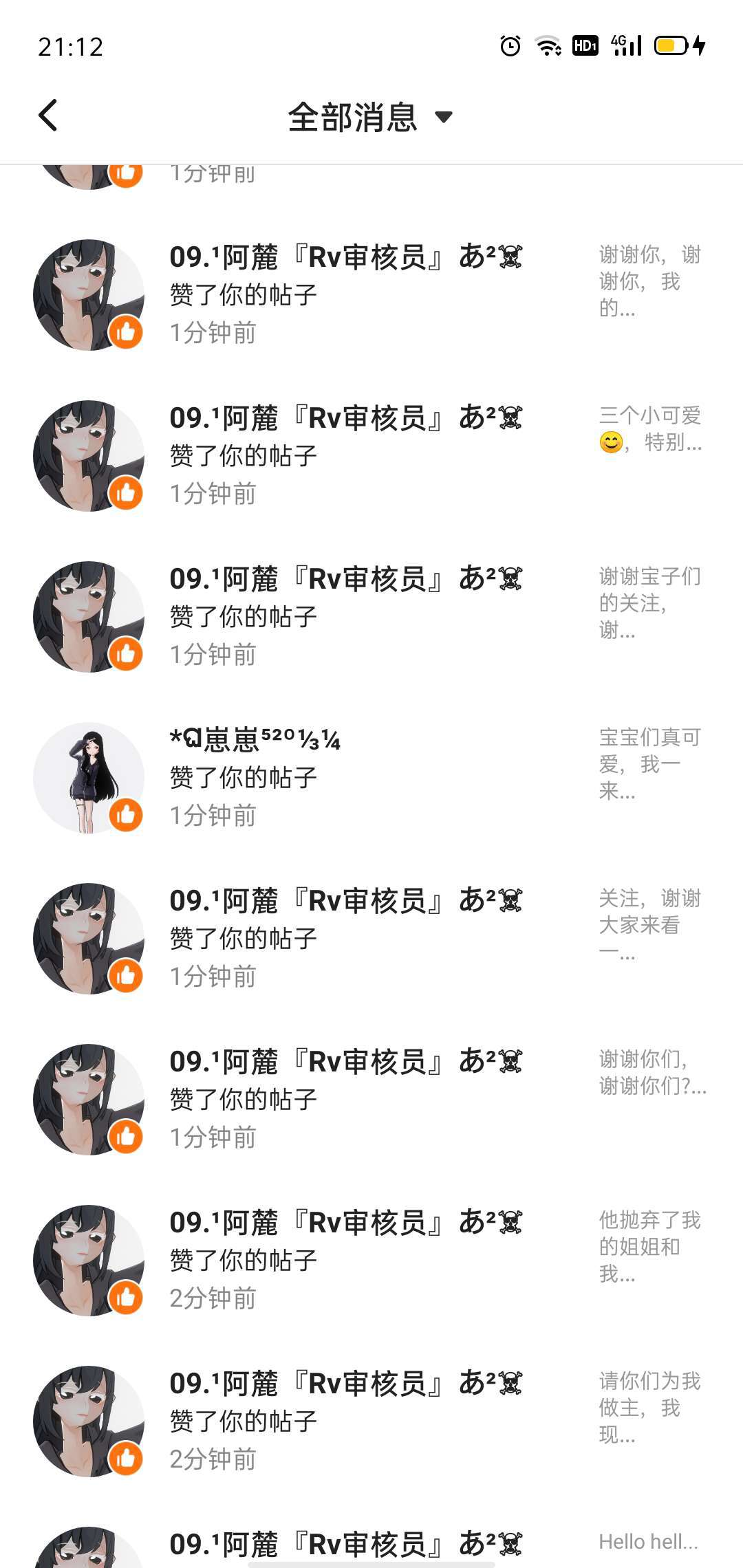Open the like notification from 崽崽520
Image resolution: width=743 pixels, height=1568 pixels.
click(x=371, y=777)
